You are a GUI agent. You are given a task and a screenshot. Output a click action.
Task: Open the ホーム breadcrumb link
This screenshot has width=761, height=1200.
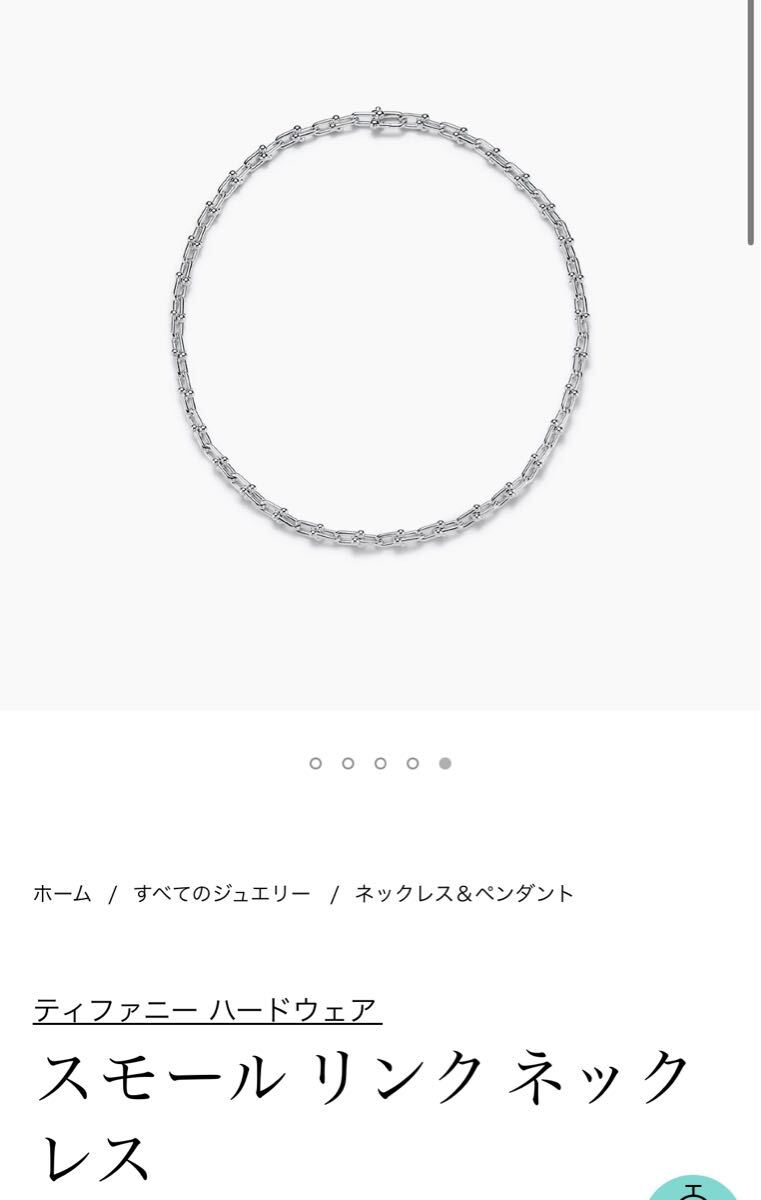click(x=62, y=894)
